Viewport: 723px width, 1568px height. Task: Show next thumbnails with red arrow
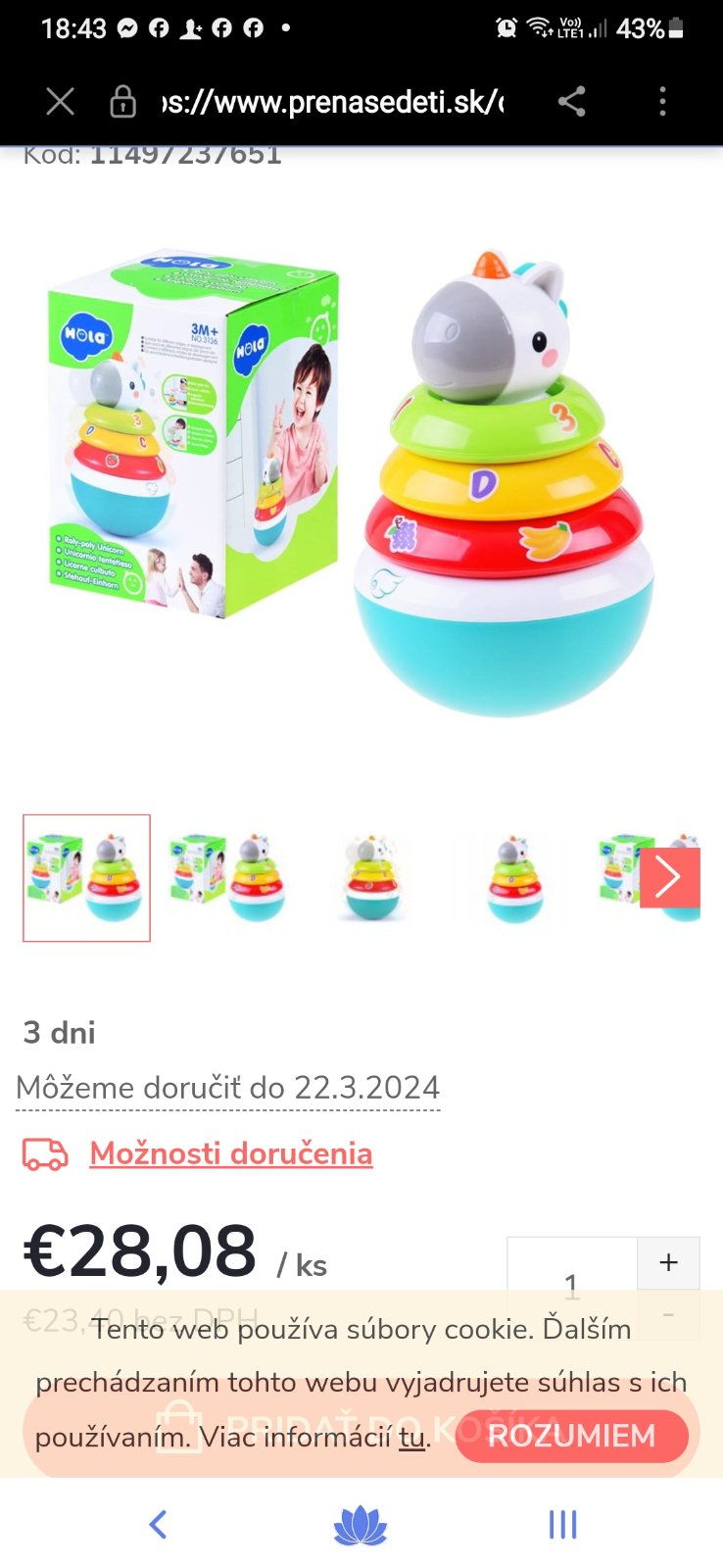669,877
